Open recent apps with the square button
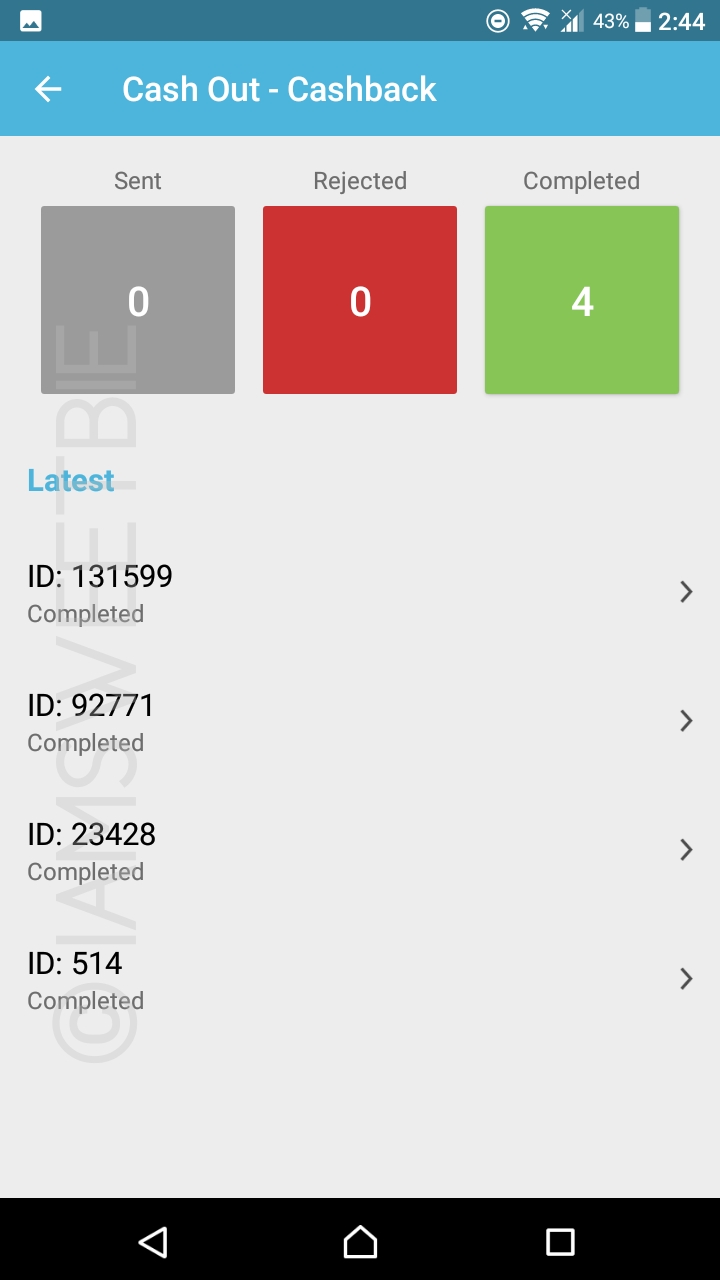720x1280 pixels. click(x=560, y=1243)
